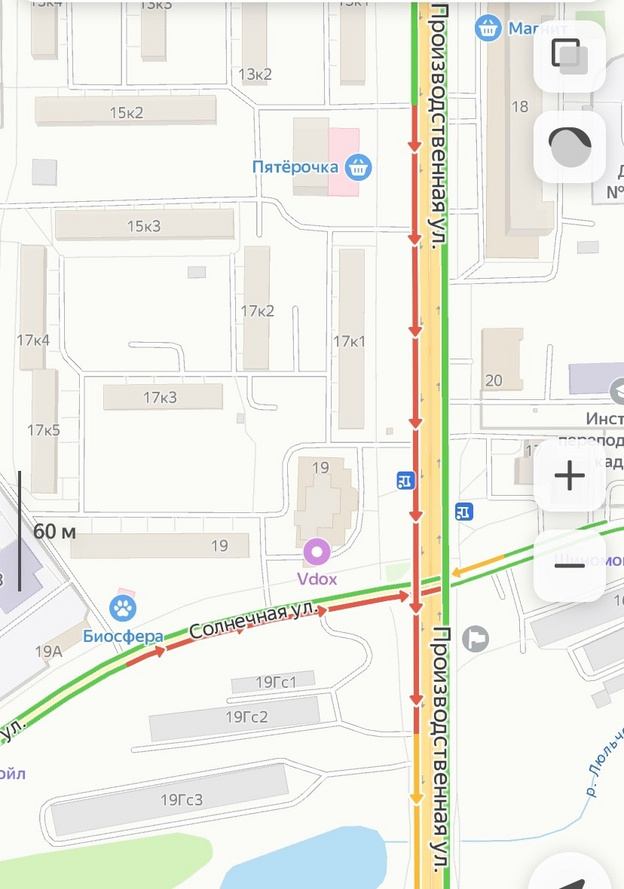View the Биосфера pet shop marker
Image resolution: width=624 pixels, height=889 pixels.
(123, 606)
